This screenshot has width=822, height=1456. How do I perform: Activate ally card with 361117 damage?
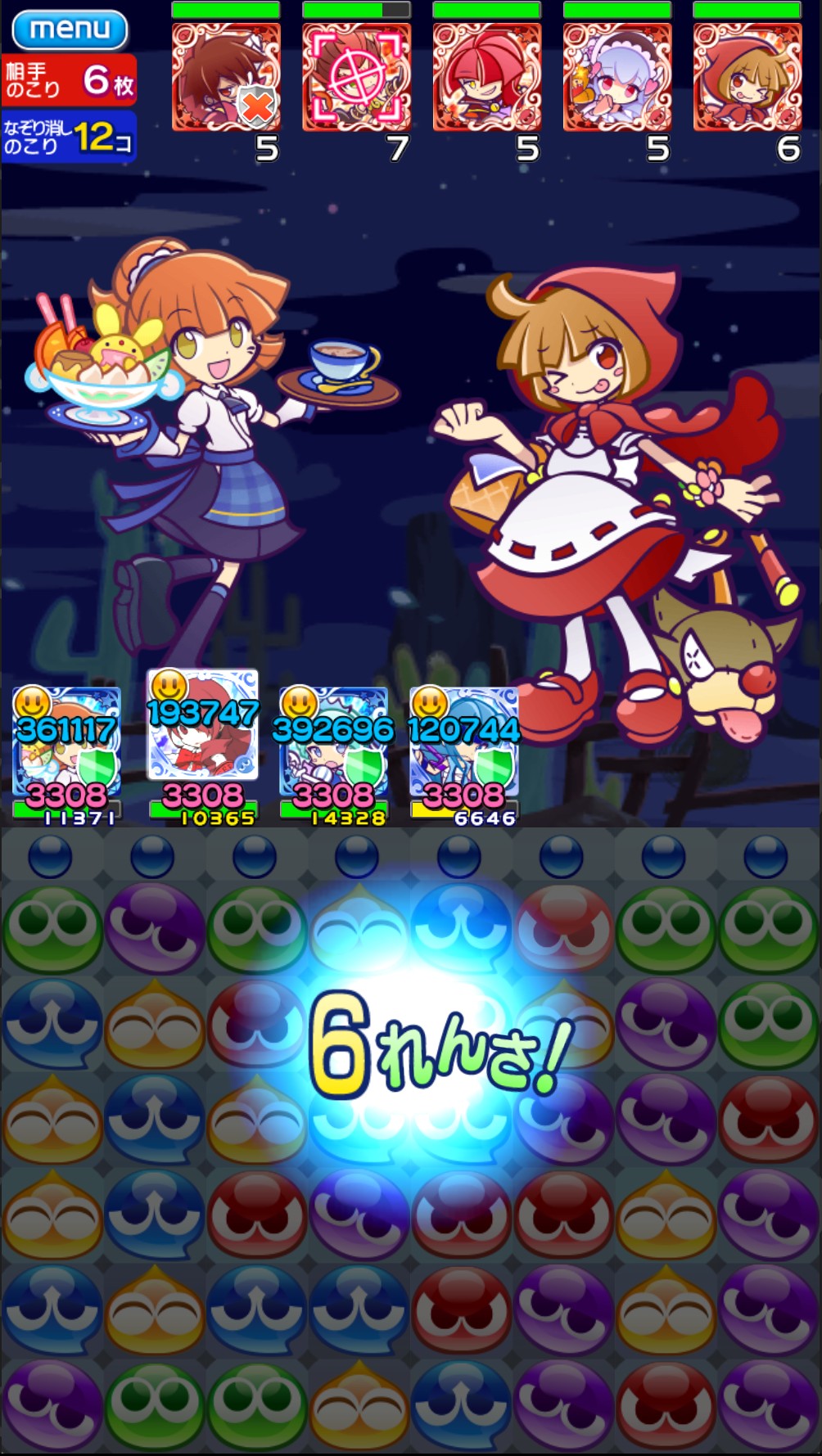coord(66,743)
